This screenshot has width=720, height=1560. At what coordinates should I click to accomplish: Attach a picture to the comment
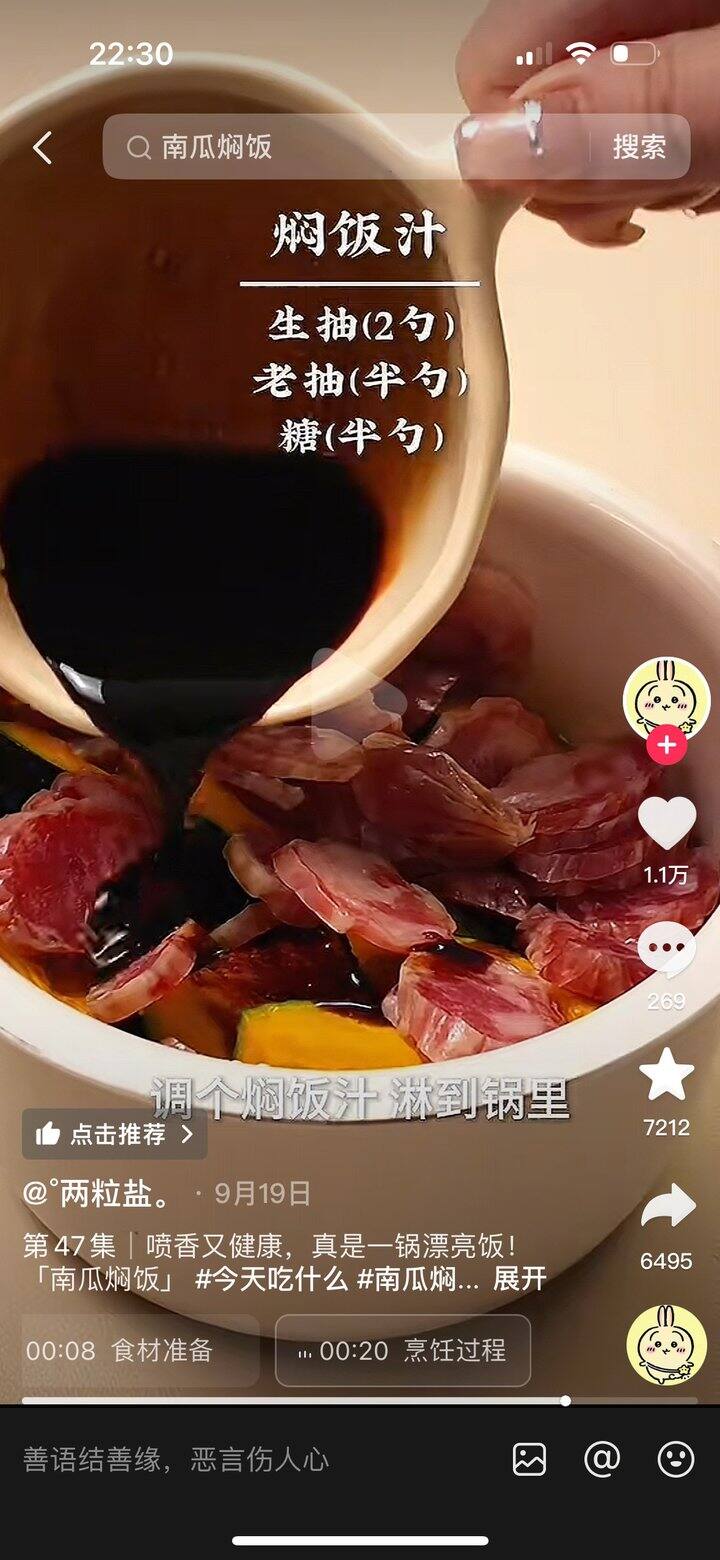click(529, 1460)
